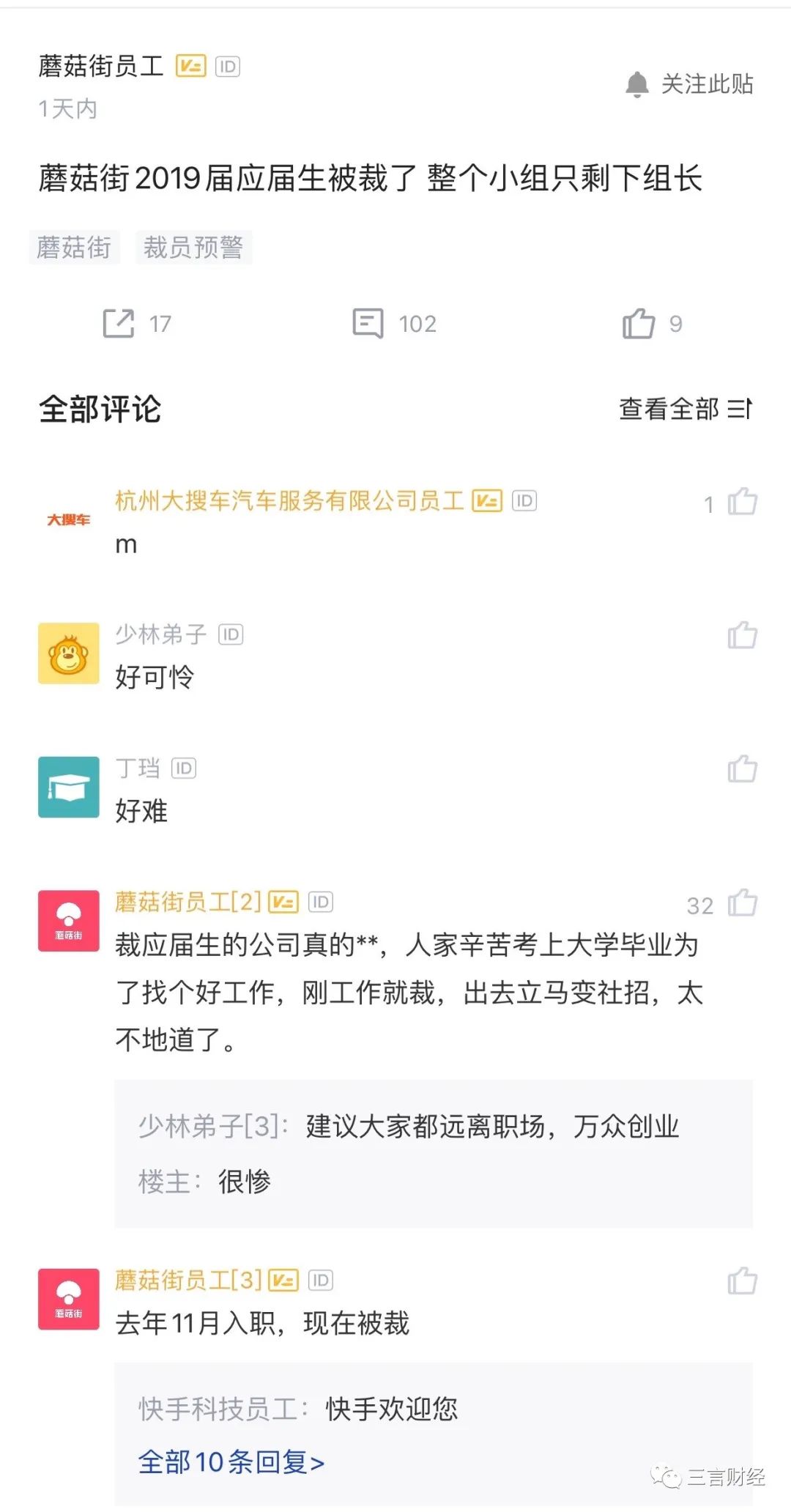View the 大搜车 commenter's avatar

(x=69, y=519)
